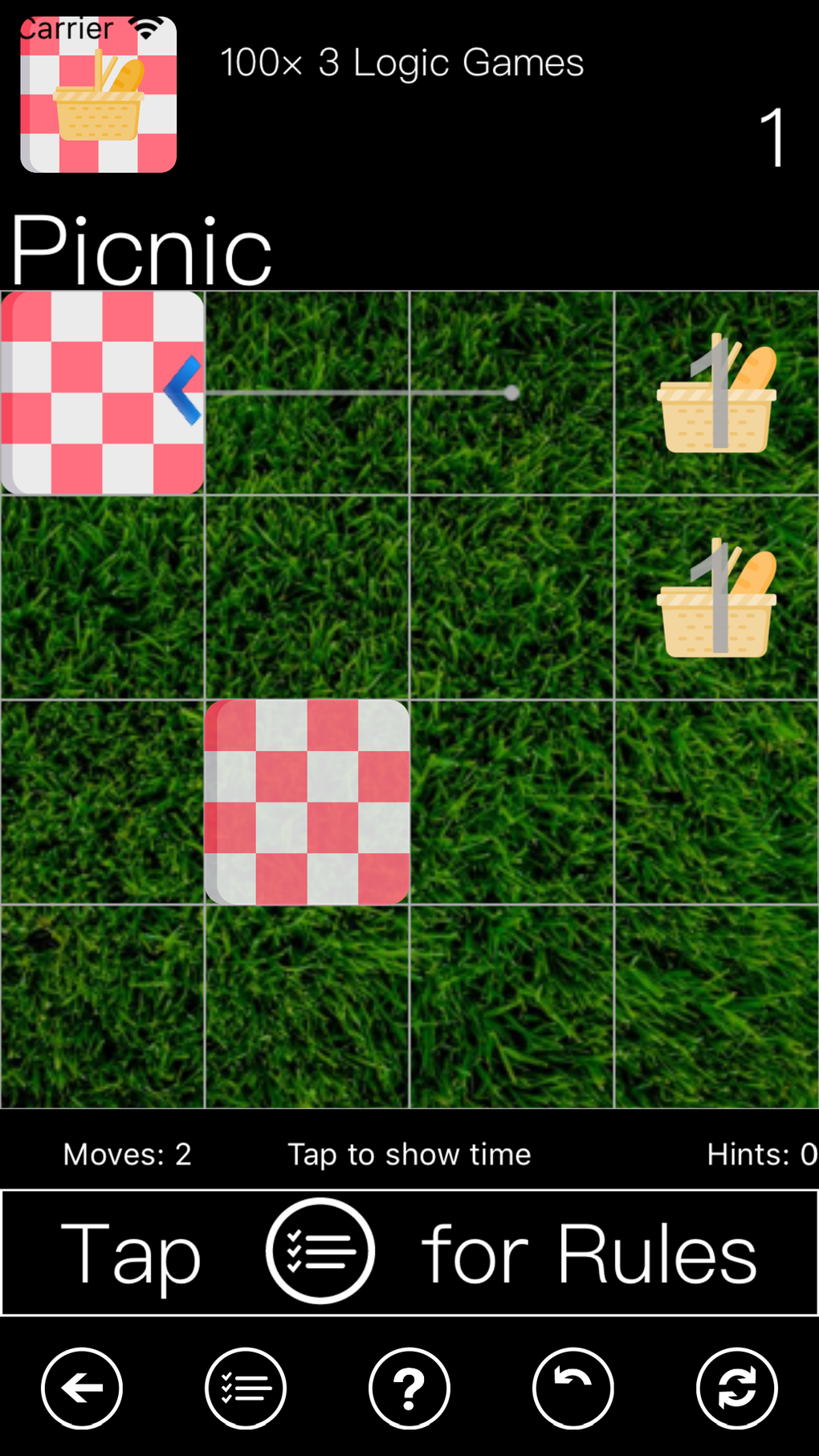Viewport: 819px width, 1456px height.
Task: Tap the puzzle number 1 in the header
Action: (773, 137)
